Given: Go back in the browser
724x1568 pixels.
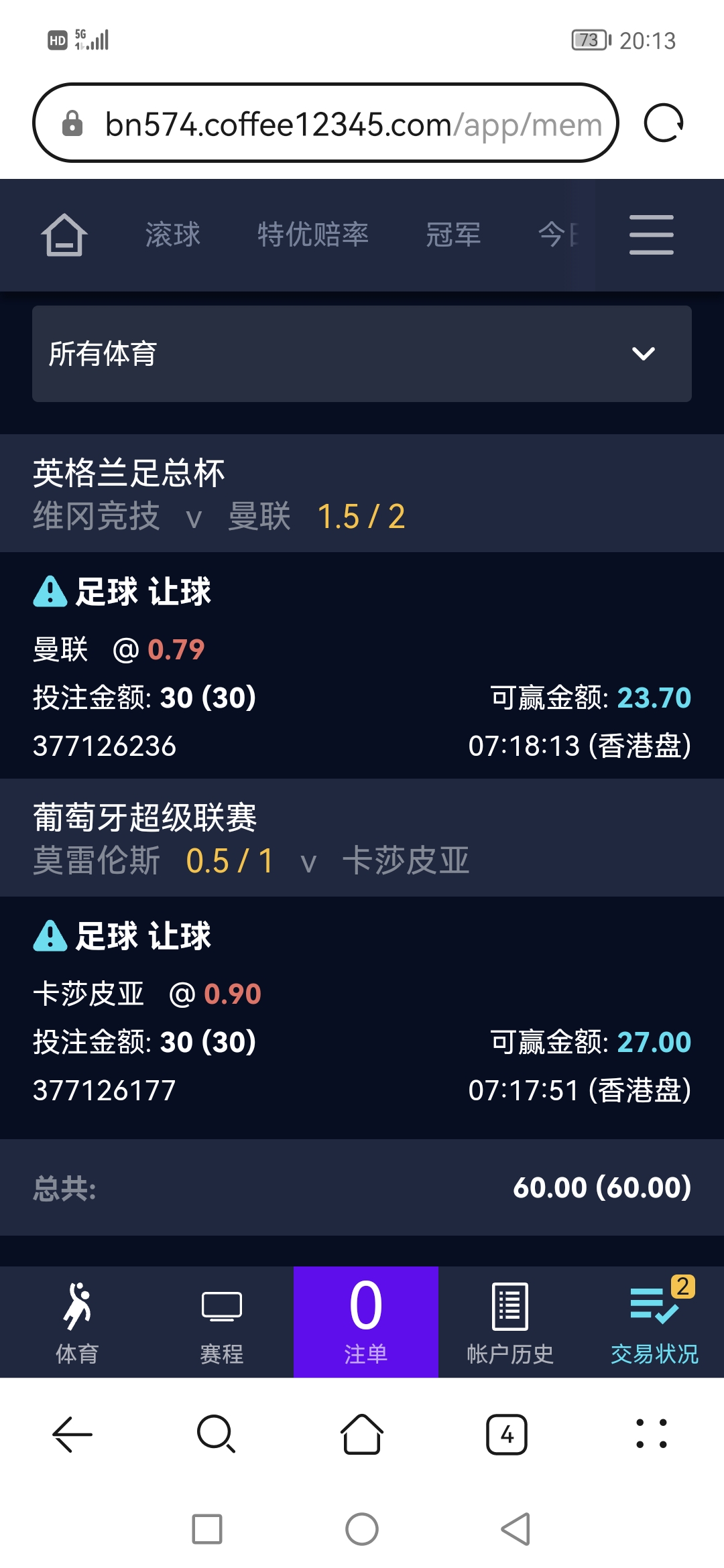Looking at the screenshot, I should [x=72, y=1435].
